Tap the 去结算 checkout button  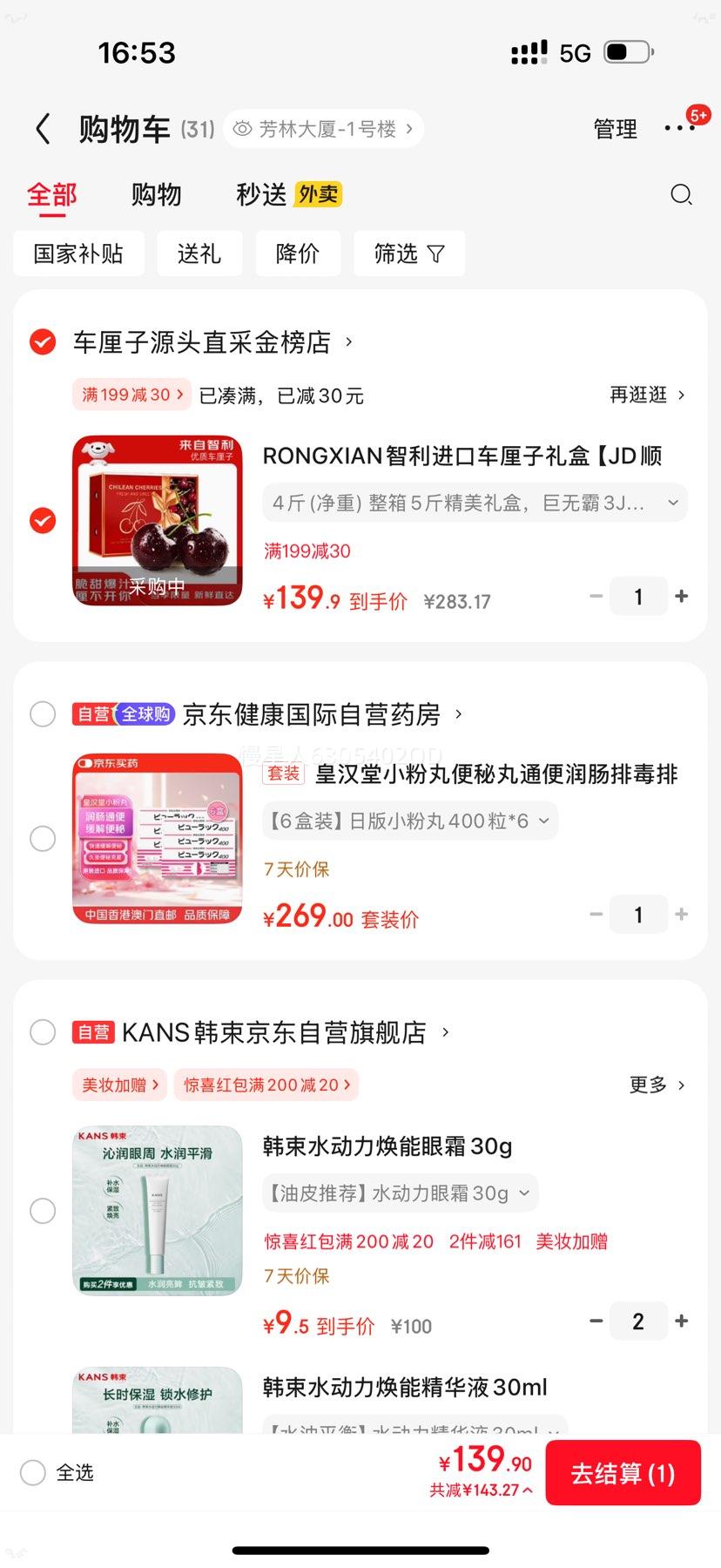tap(622, 1472)
